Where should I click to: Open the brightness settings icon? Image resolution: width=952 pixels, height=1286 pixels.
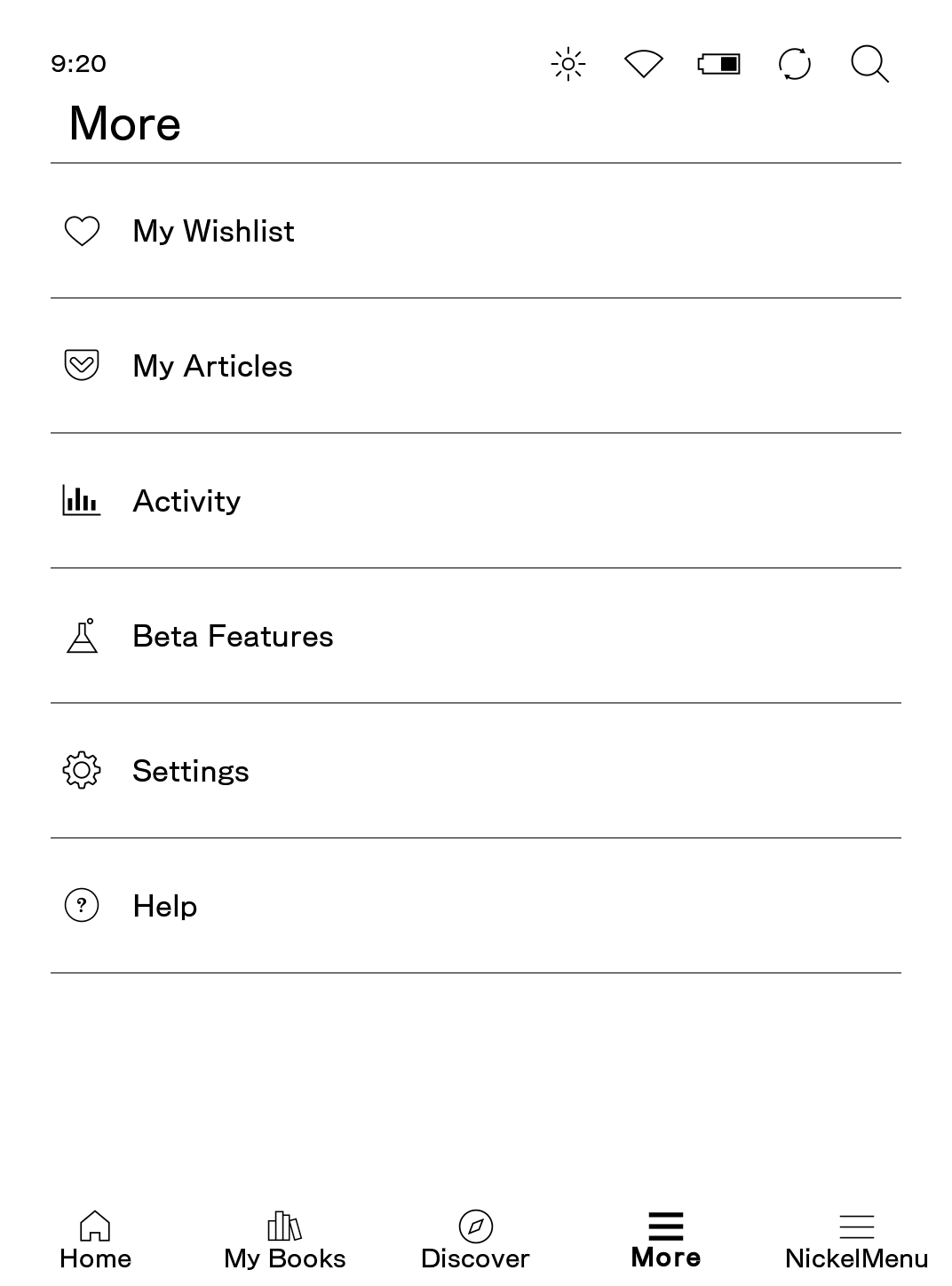click(x=568, y=64)
